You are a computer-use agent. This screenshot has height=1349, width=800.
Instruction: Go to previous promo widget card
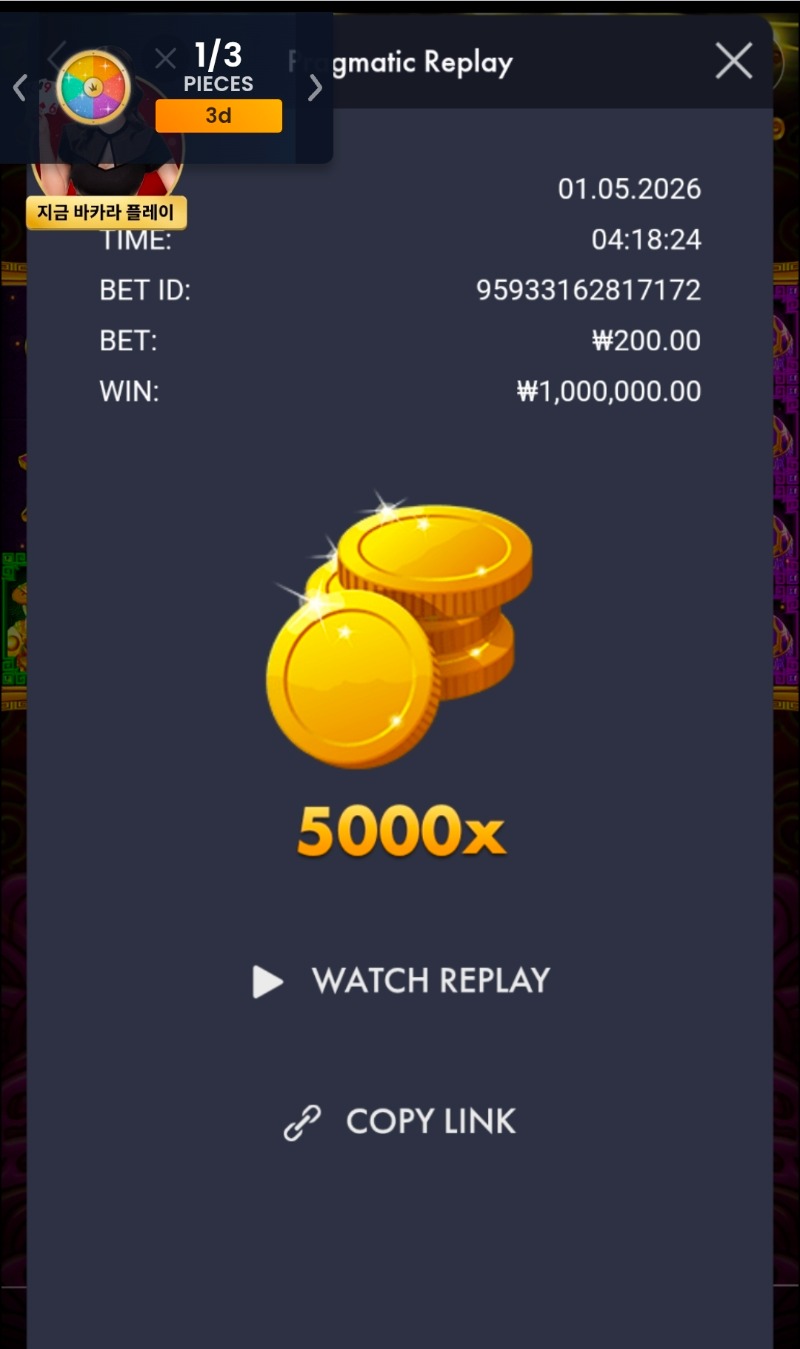[19, 88]
